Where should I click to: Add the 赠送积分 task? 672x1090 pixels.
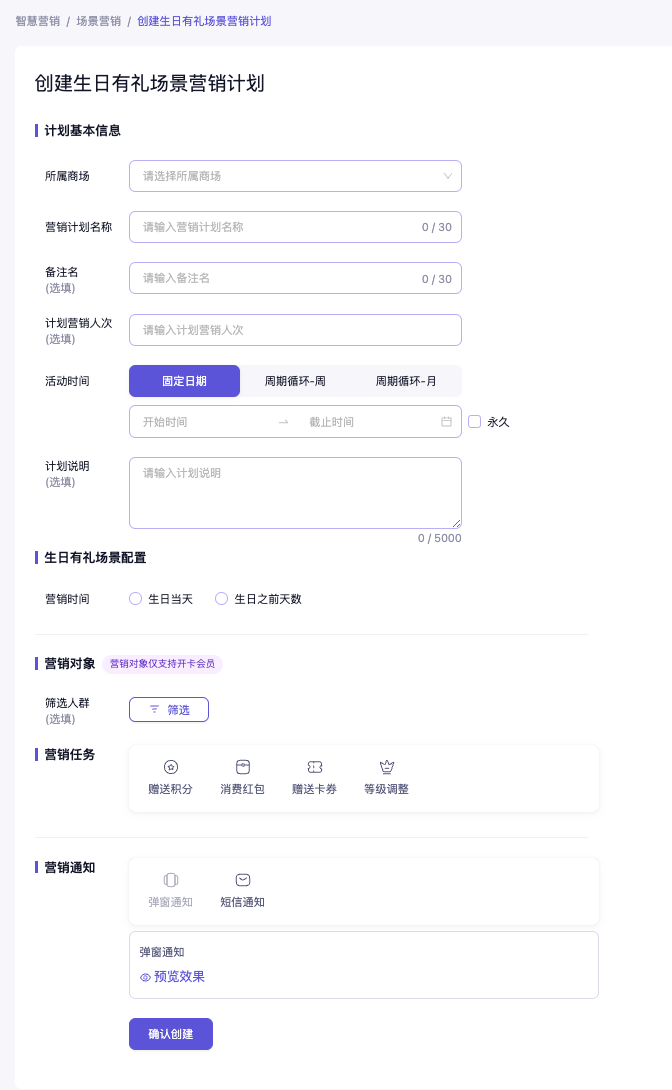click(170, 777)
